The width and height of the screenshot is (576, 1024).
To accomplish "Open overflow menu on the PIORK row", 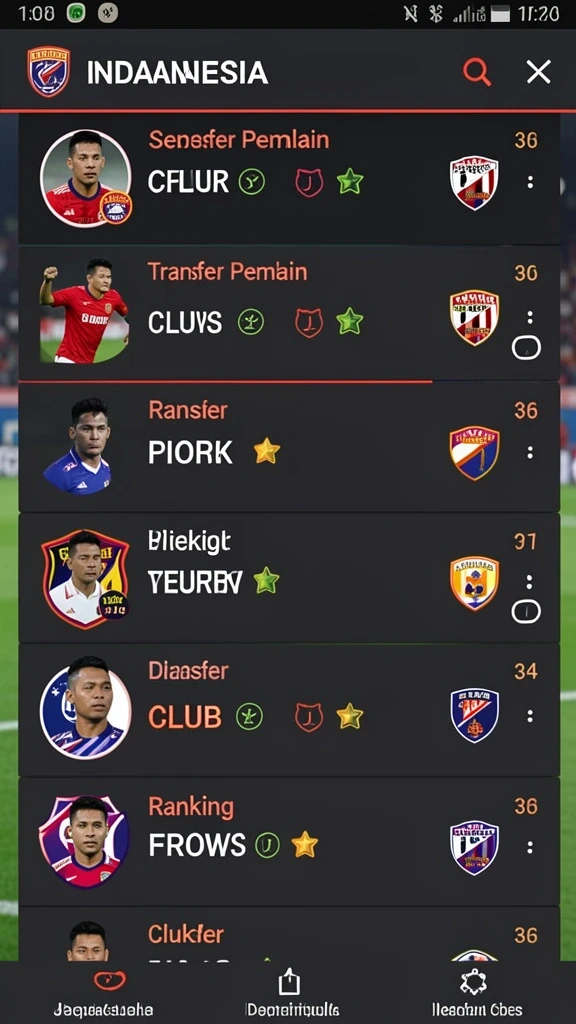I will (530, 453).
